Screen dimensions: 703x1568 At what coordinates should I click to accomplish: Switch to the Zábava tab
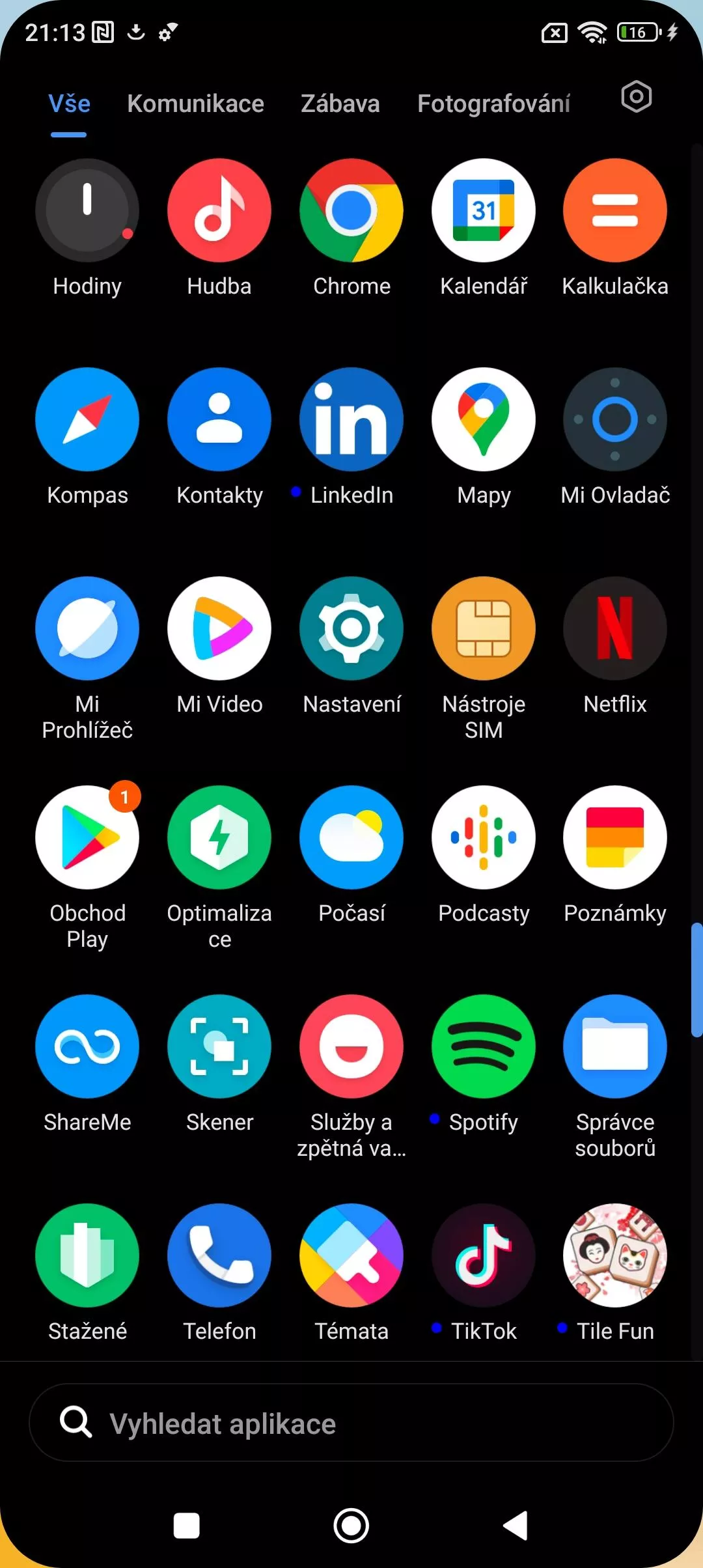click(x=340, y=104)
